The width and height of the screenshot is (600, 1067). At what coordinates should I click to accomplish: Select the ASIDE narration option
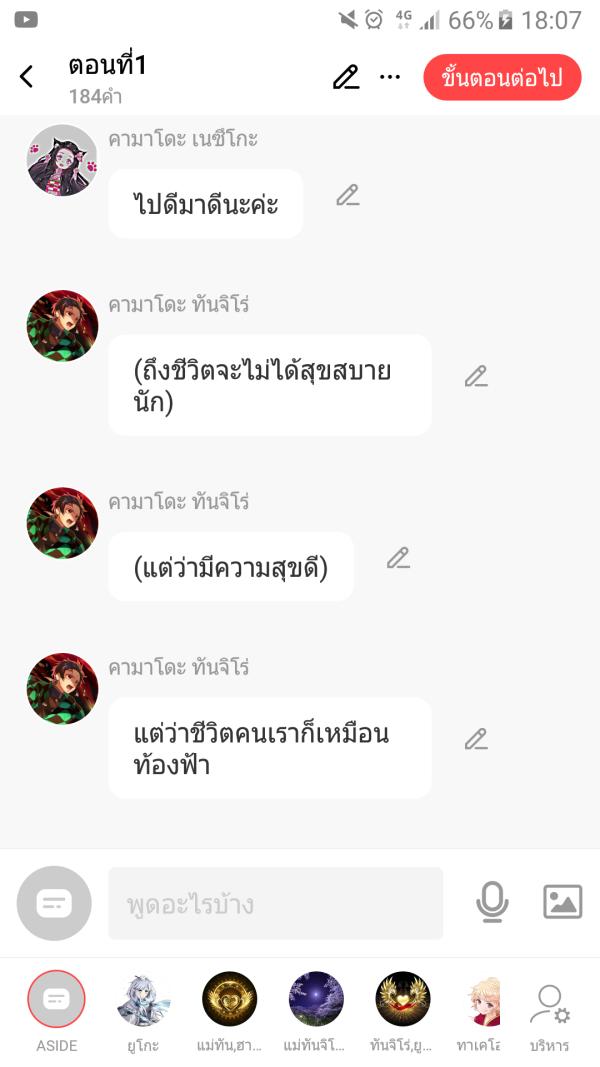(57, 1000)
